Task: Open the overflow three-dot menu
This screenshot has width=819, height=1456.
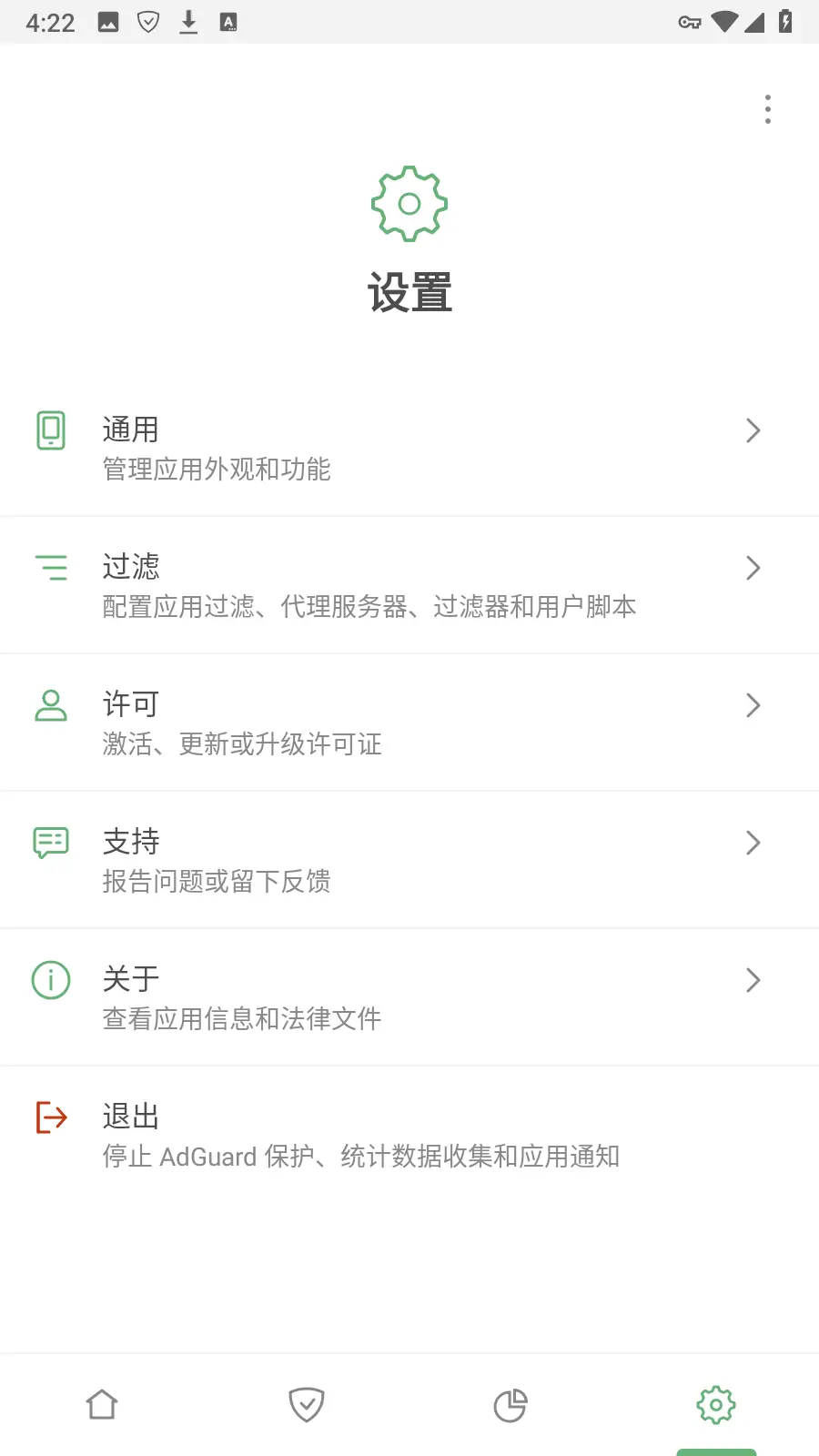Action: tap(767, 109)
